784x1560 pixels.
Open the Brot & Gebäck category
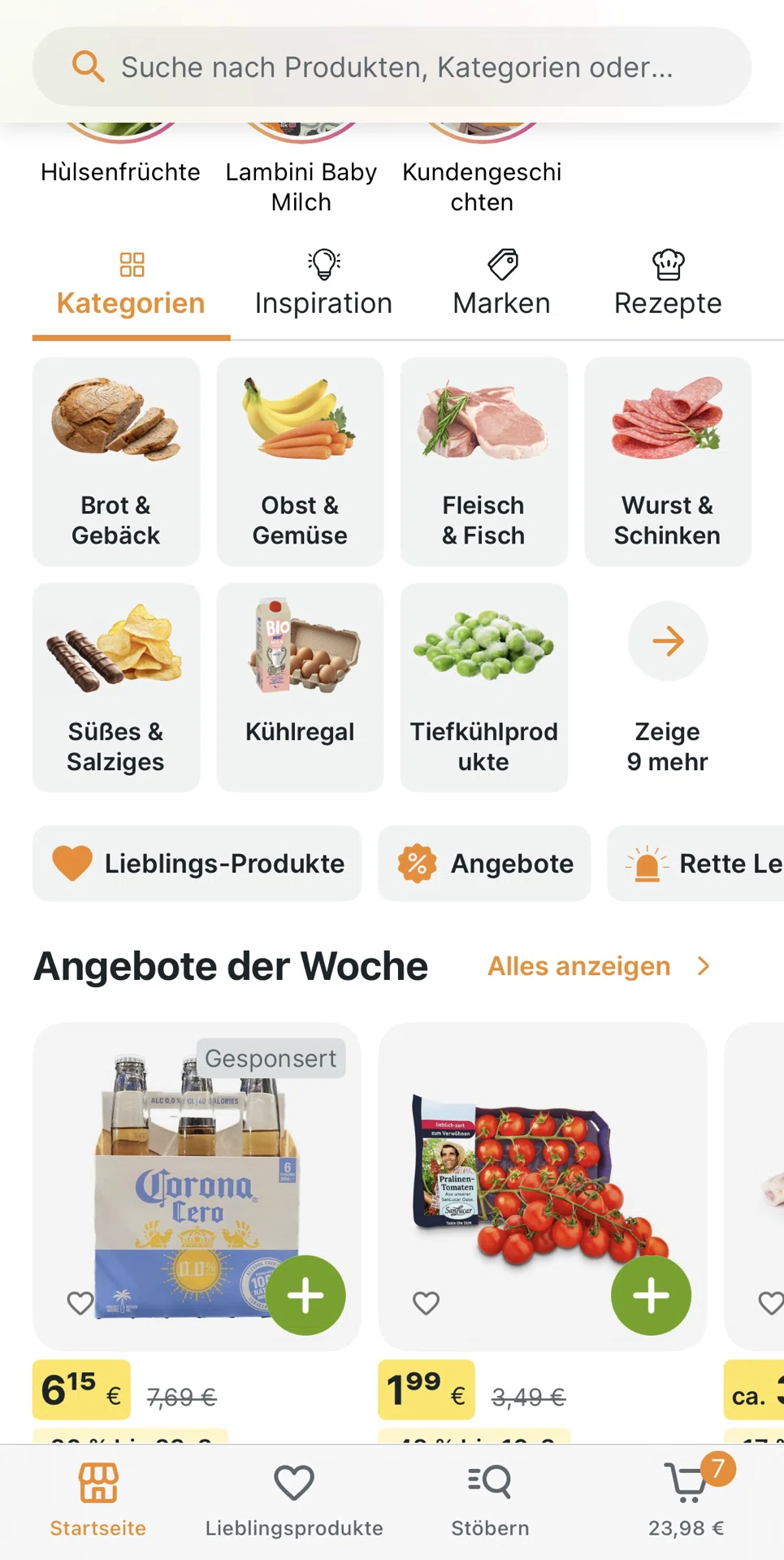(116, 461)
